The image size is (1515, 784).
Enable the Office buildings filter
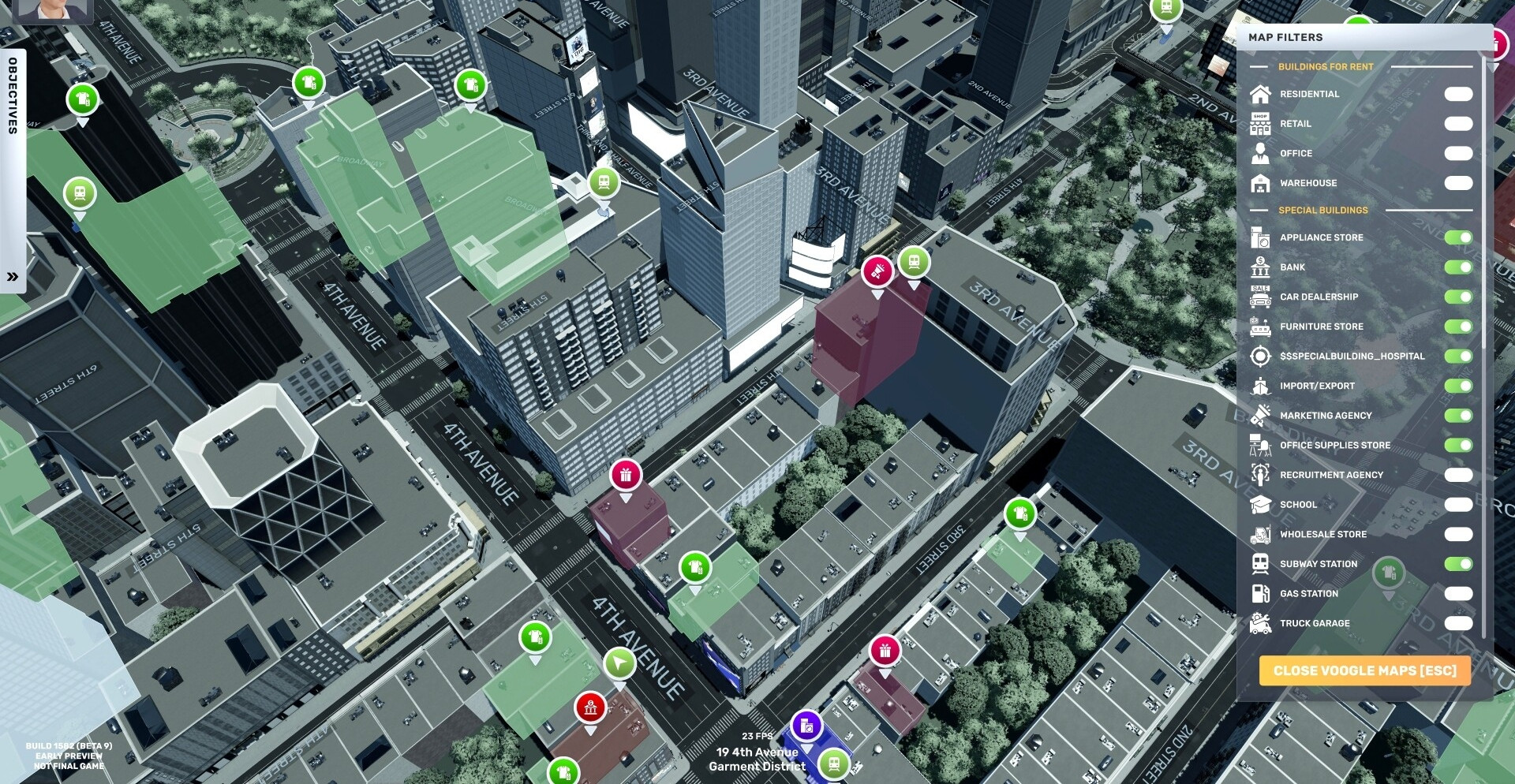point(1457,153)
